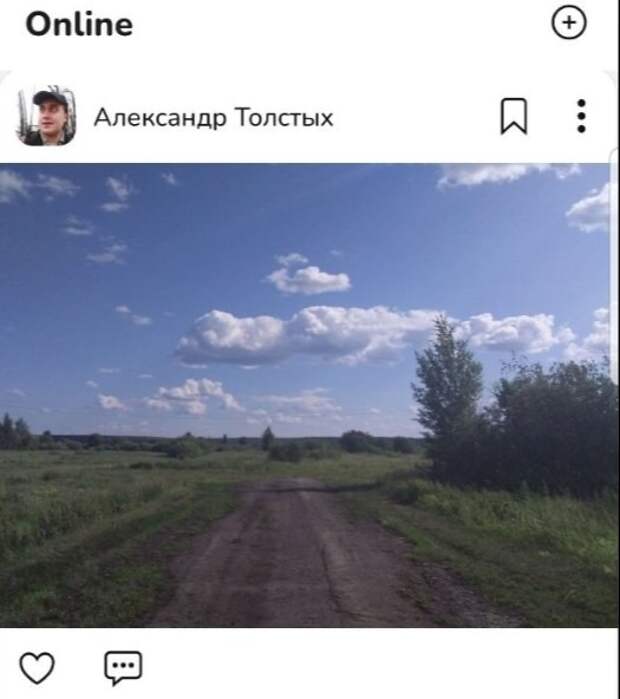
Task: Open comments on the post
Action: coord(123,667)
